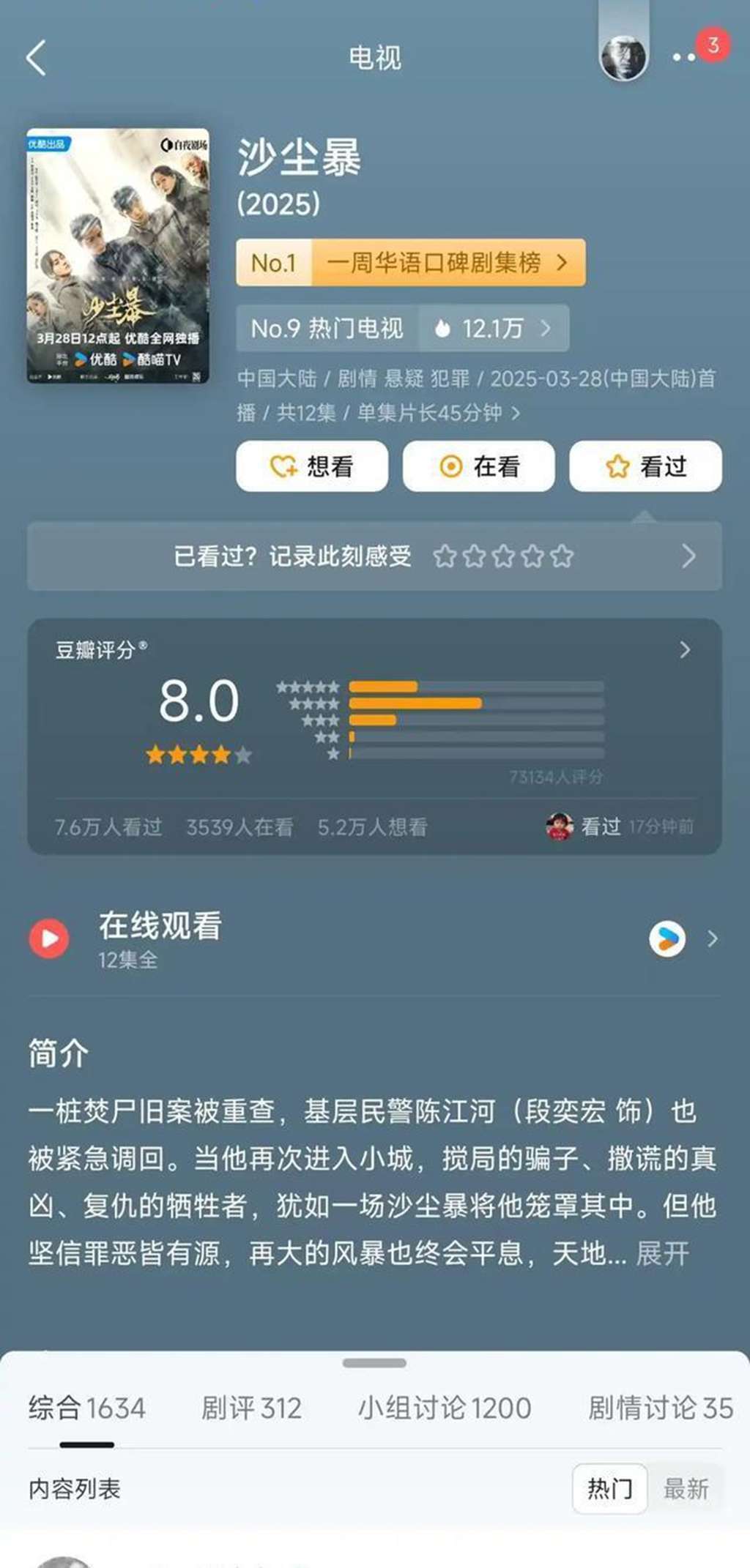The image size is (750, 1568).
Task: Switch to the 剧情讨论 tab
Action: 659,1408
